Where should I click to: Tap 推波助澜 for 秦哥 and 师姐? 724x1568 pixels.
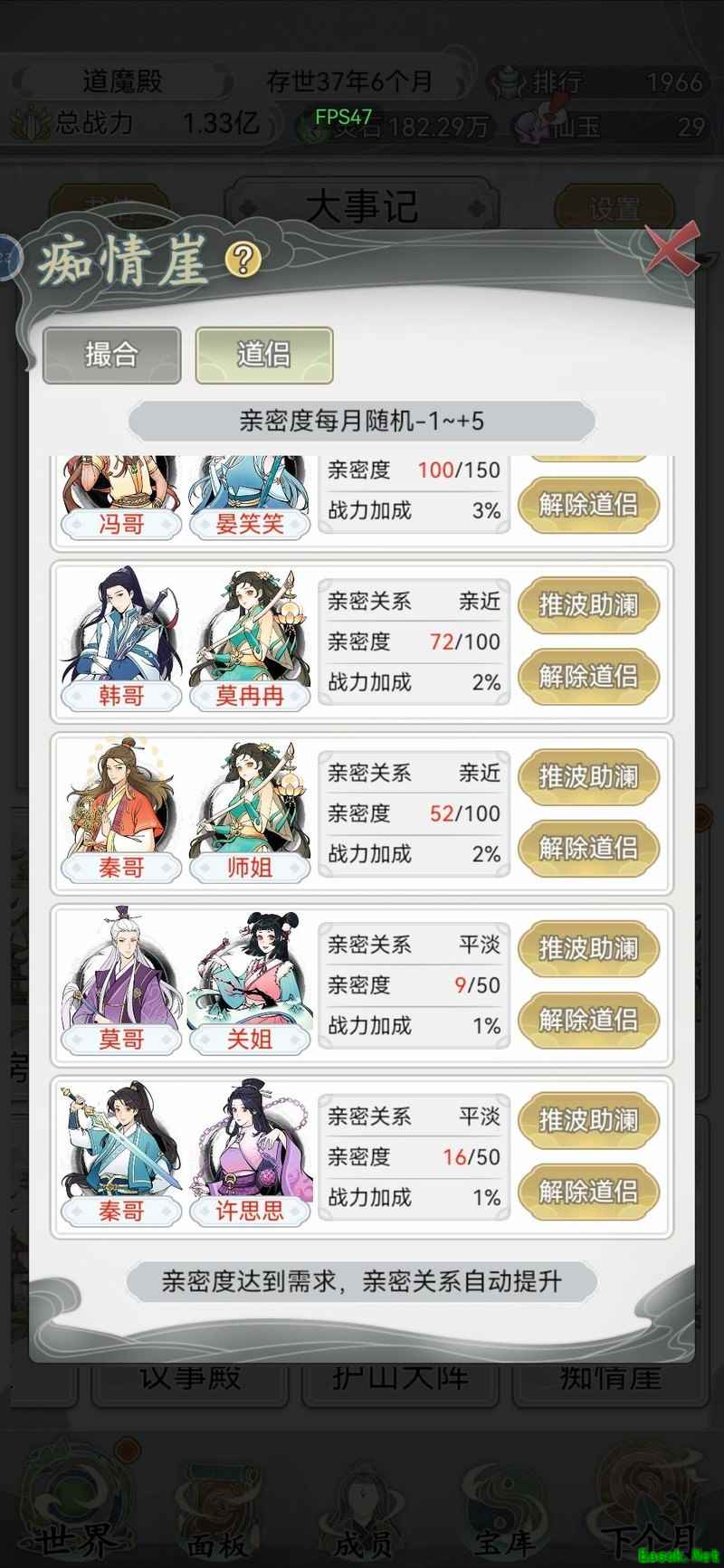pyautogui.click(x=588, y=776)
